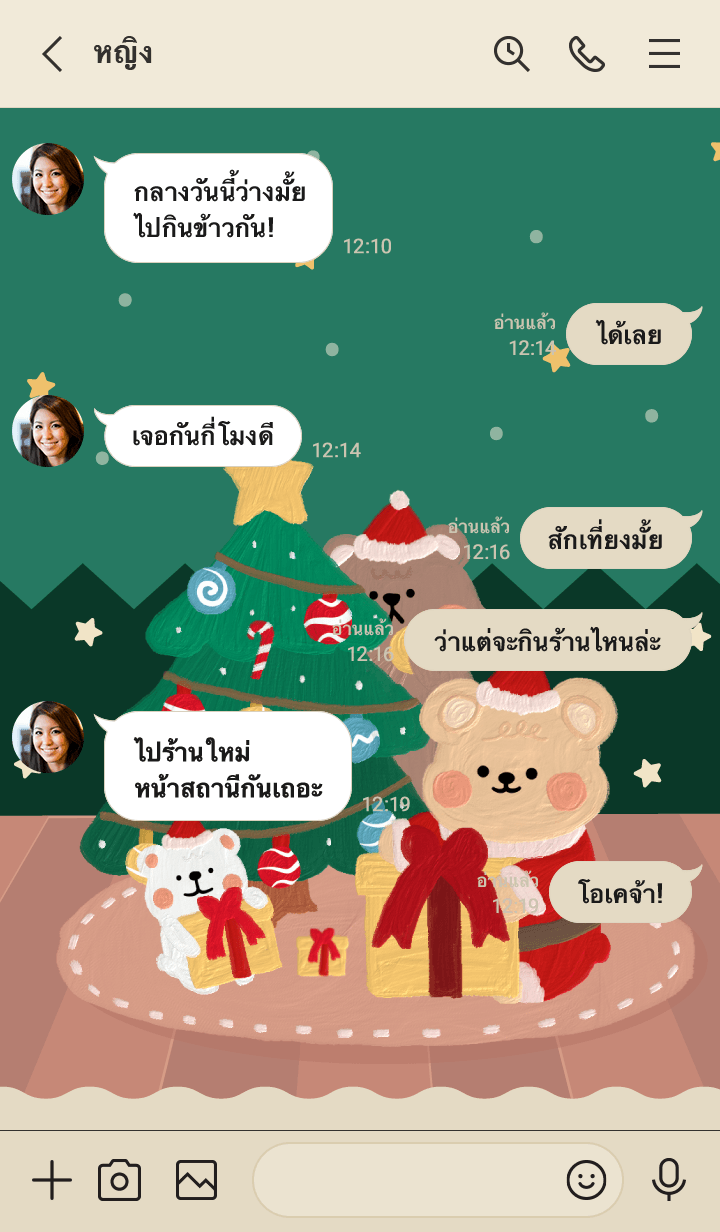The width and height of the screenshot is (720, 1232).
Task: View the avatar beside "ไปร้านใหม่ หน้าสถานีกันเถอะ"
Action: [x=48, y=737]
